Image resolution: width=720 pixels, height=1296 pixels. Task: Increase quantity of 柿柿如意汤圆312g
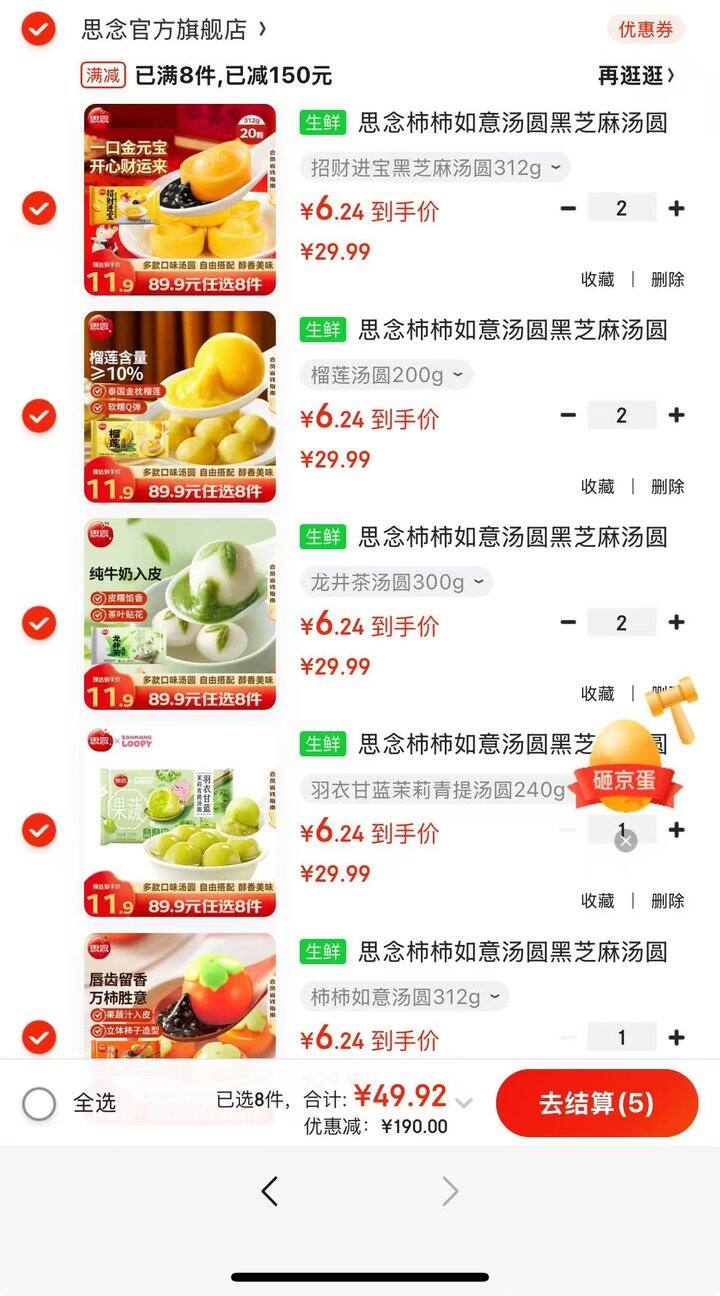click(x=677, y=1037)
